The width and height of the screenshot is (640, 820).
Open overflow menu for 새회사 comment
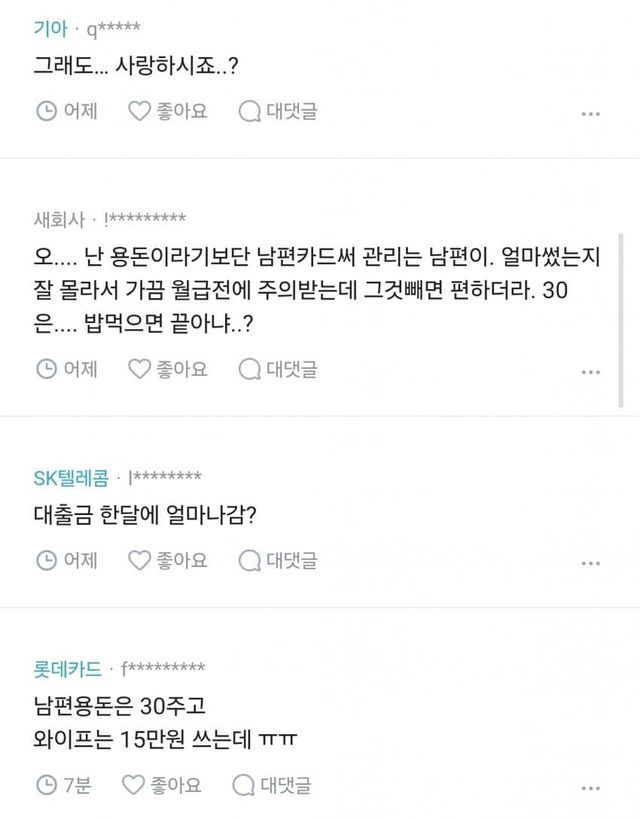pos(591,371)
